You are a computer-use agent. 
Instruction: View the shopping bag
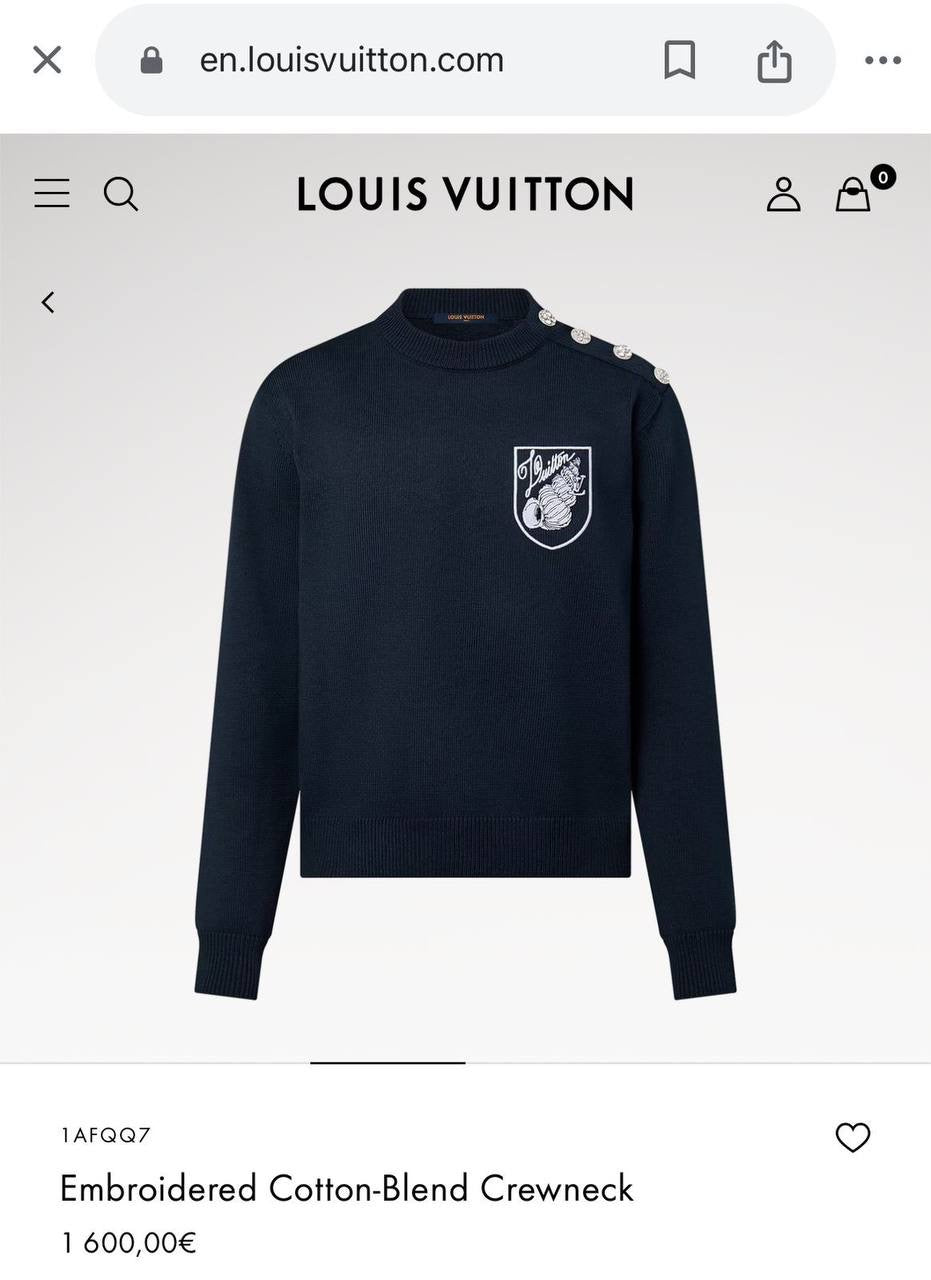854,194
